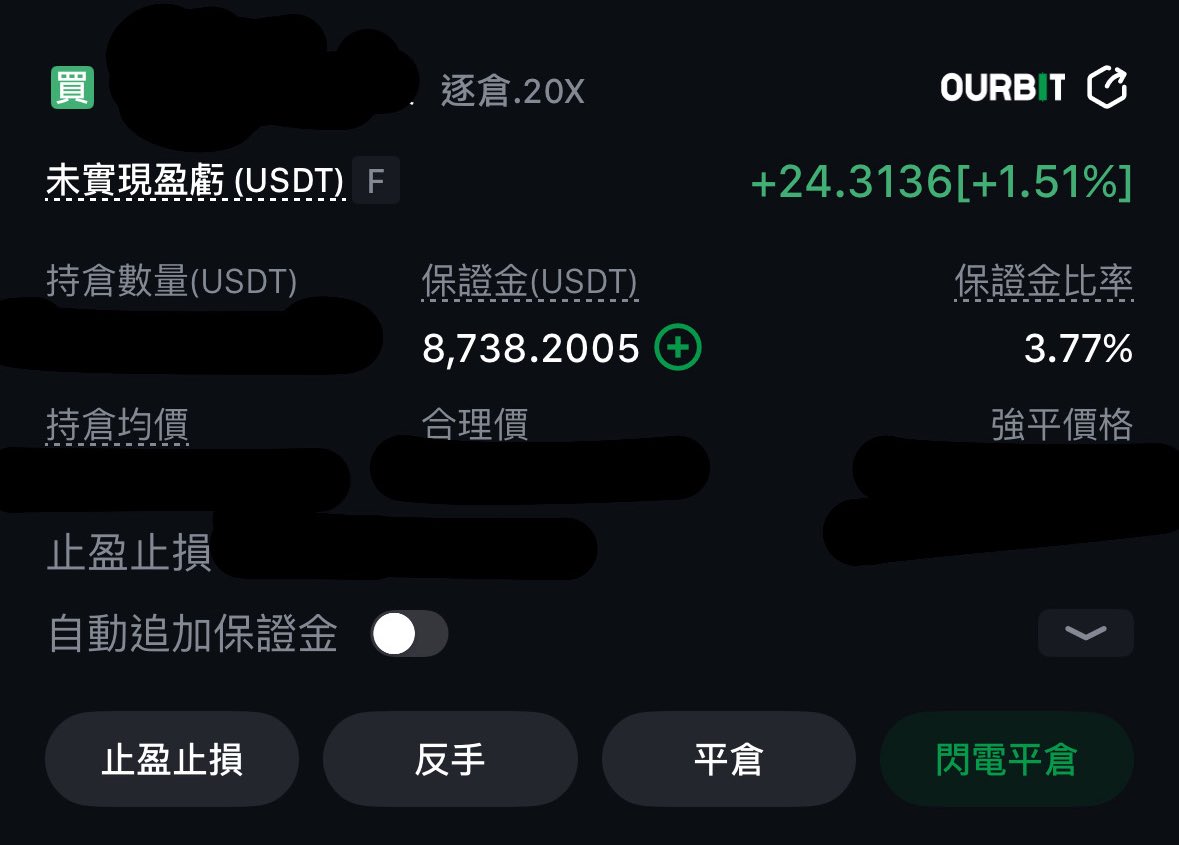
Task: Tap the F badge next to 未實現盈虧
Action: (x=376, y=182)
